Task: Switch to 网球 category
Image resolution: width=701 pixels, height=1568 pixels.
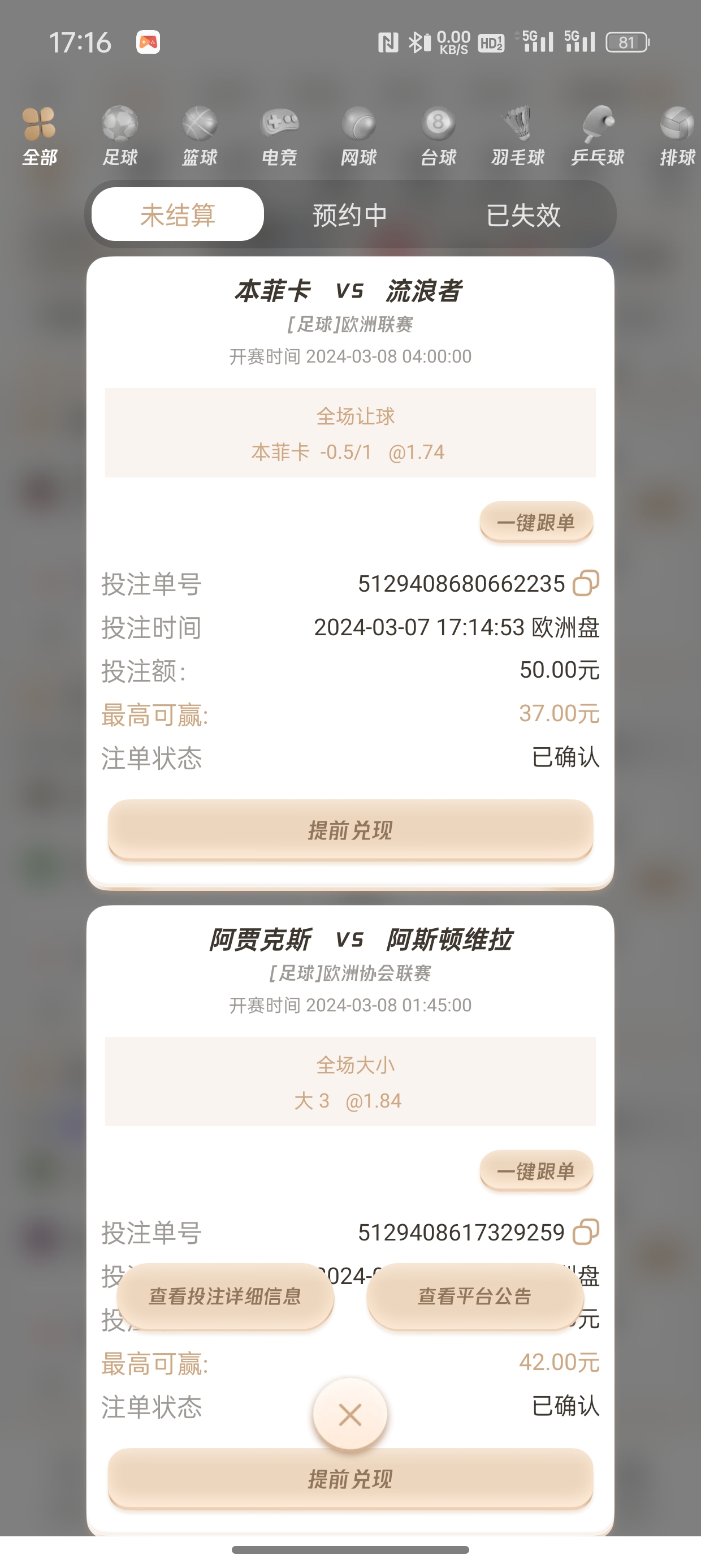Action: [359, 136]
